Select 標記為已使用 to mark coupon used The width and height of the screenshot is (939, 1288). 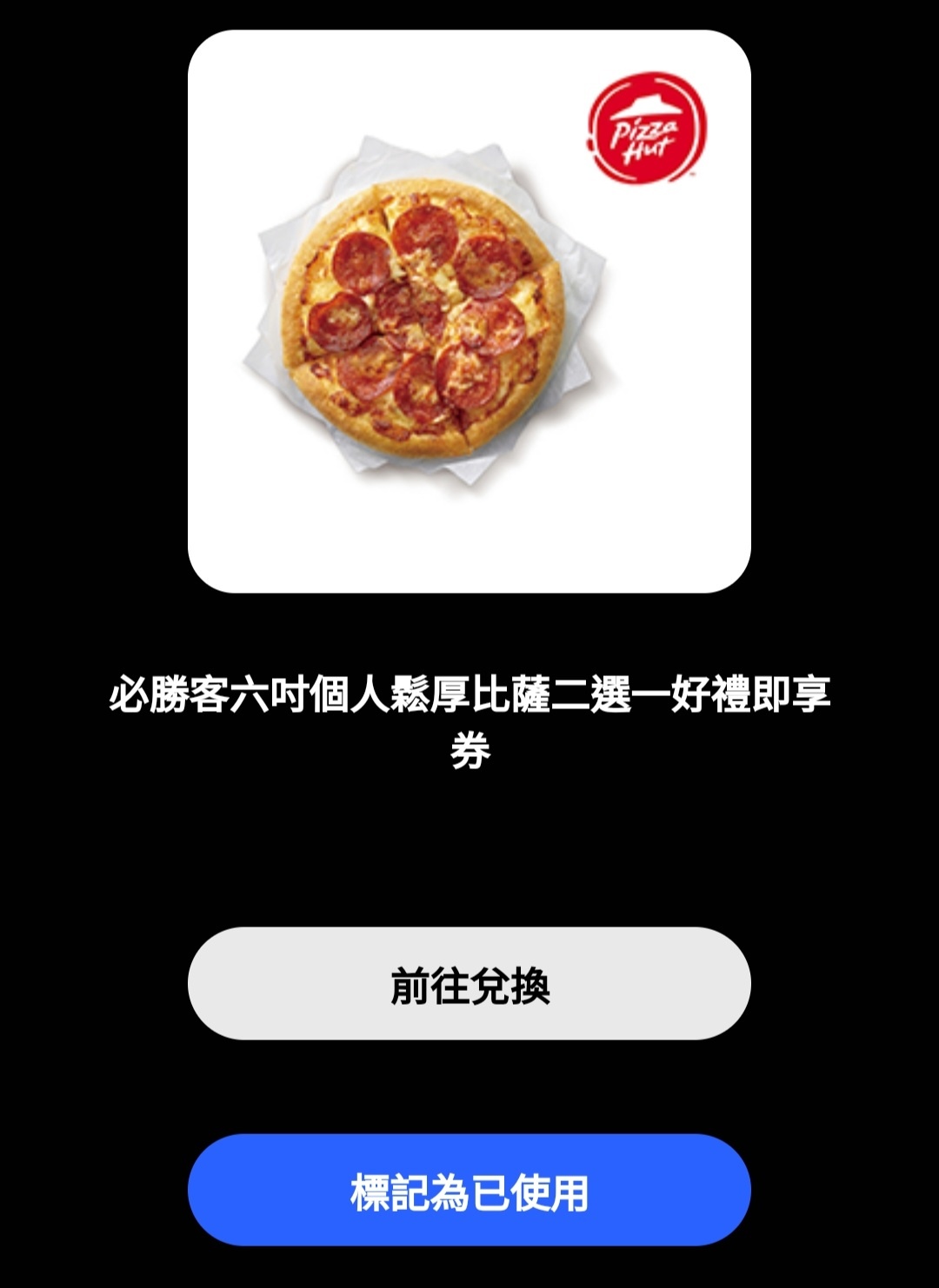coord(469,1191)
